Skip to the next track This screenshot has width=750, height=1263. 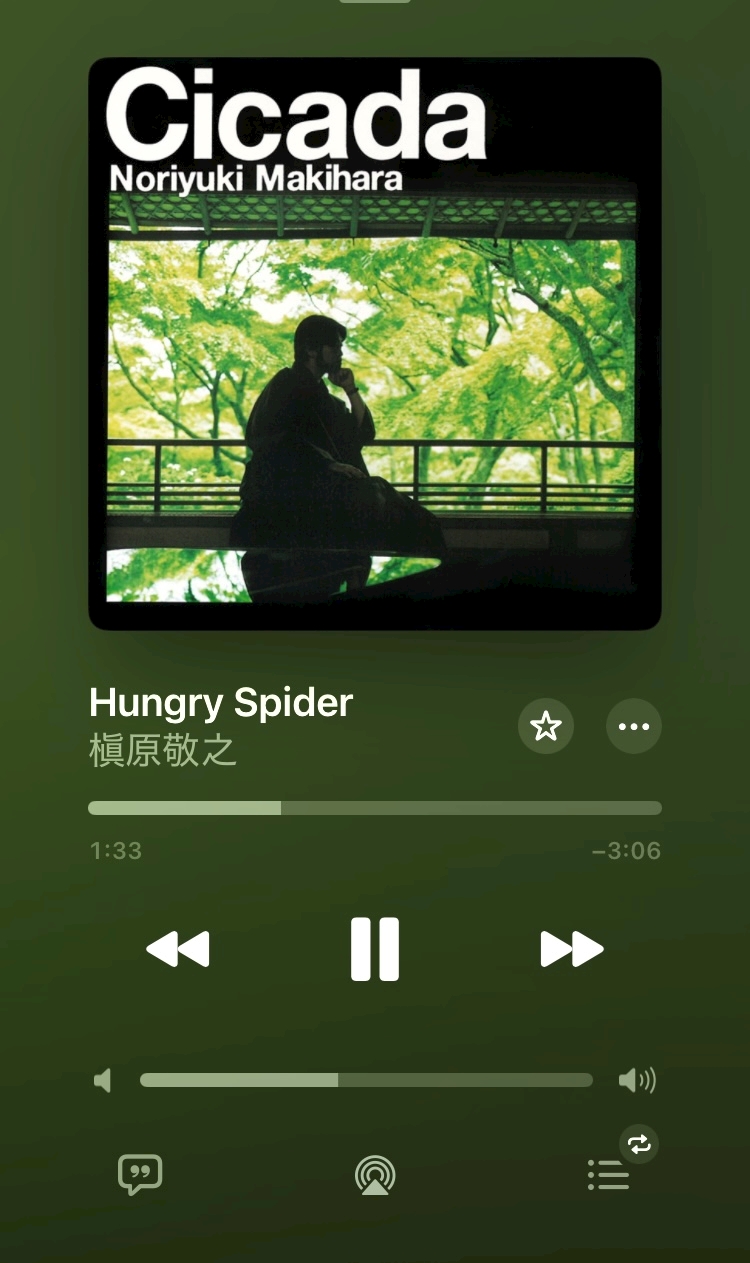tap(571, 949)
